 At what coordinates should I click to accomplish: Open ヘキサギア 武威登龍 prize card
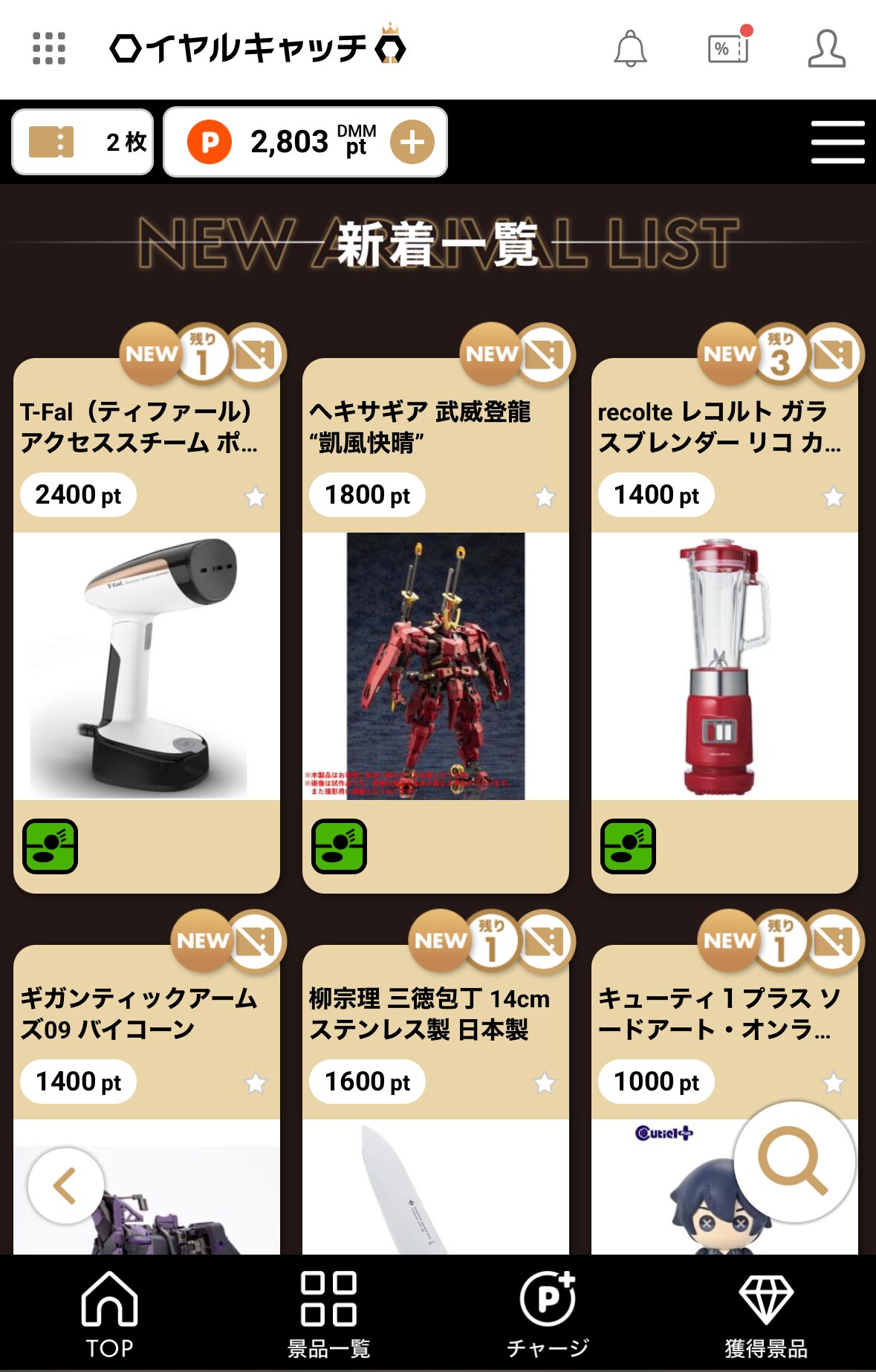(435, 666)
